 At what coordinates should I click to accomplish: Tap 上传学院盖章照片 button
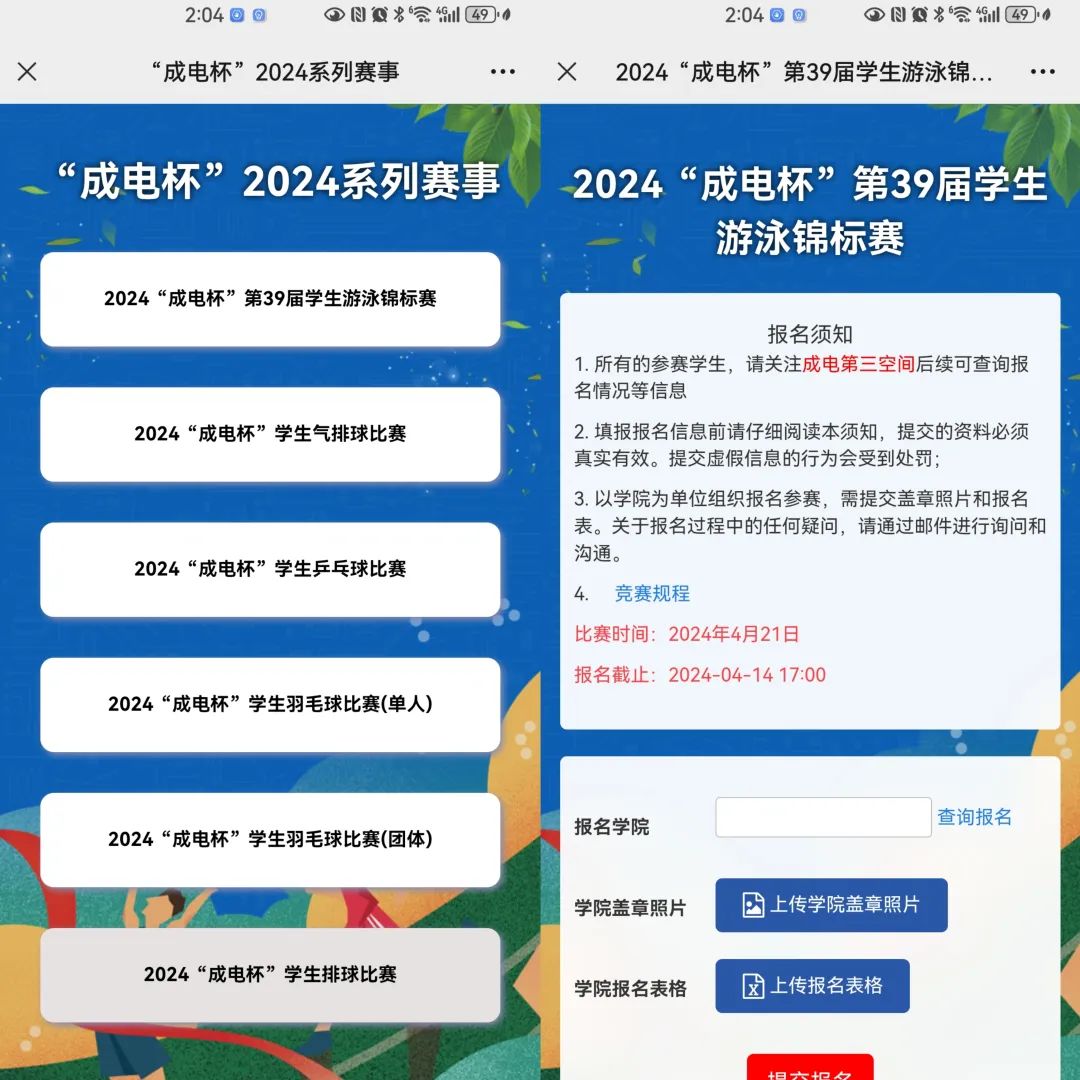coord(831,905)
